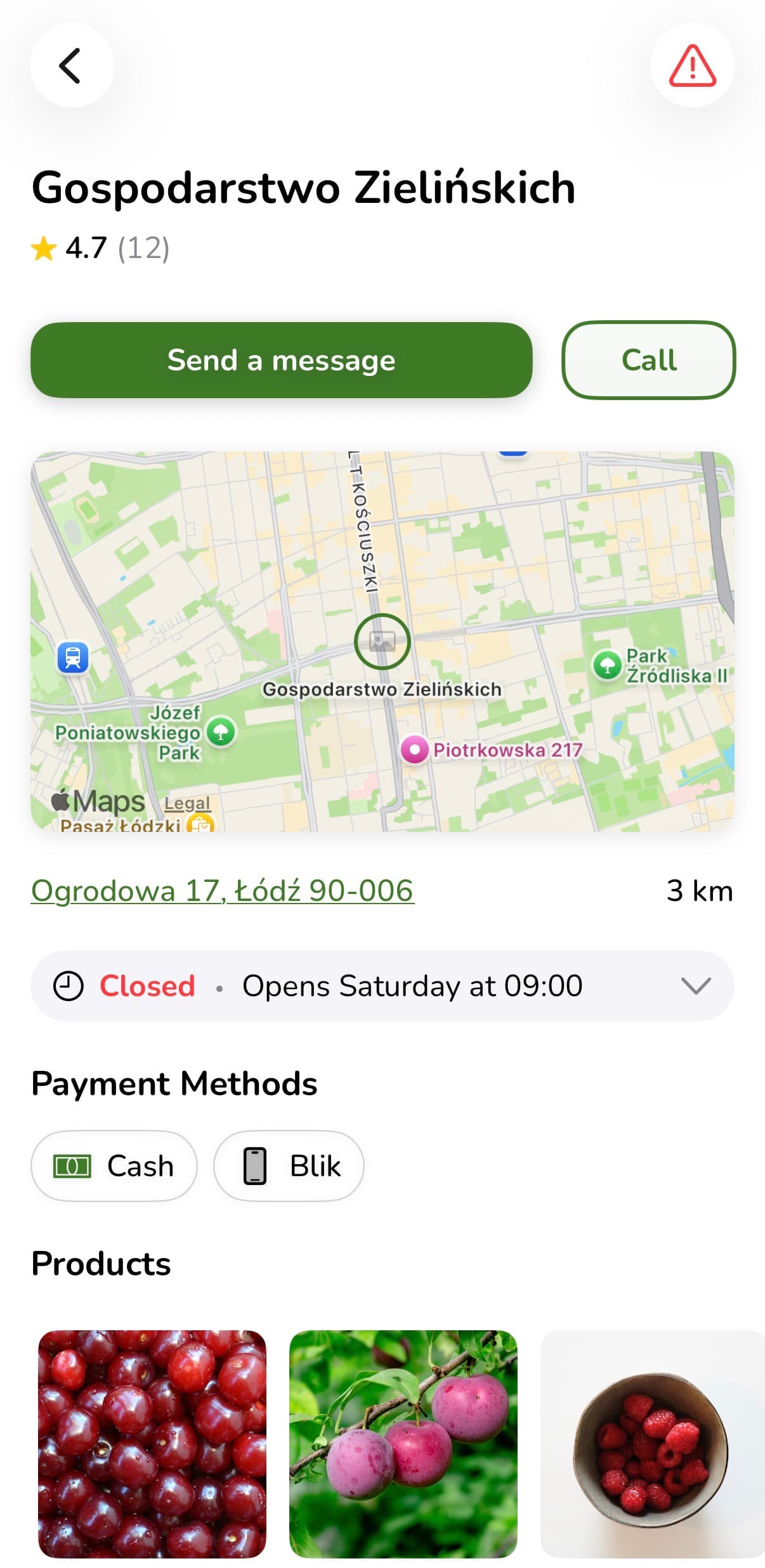The image size is (765, 1568).
Task: Report this farm via the warning icon
Action: coord(692,66)
